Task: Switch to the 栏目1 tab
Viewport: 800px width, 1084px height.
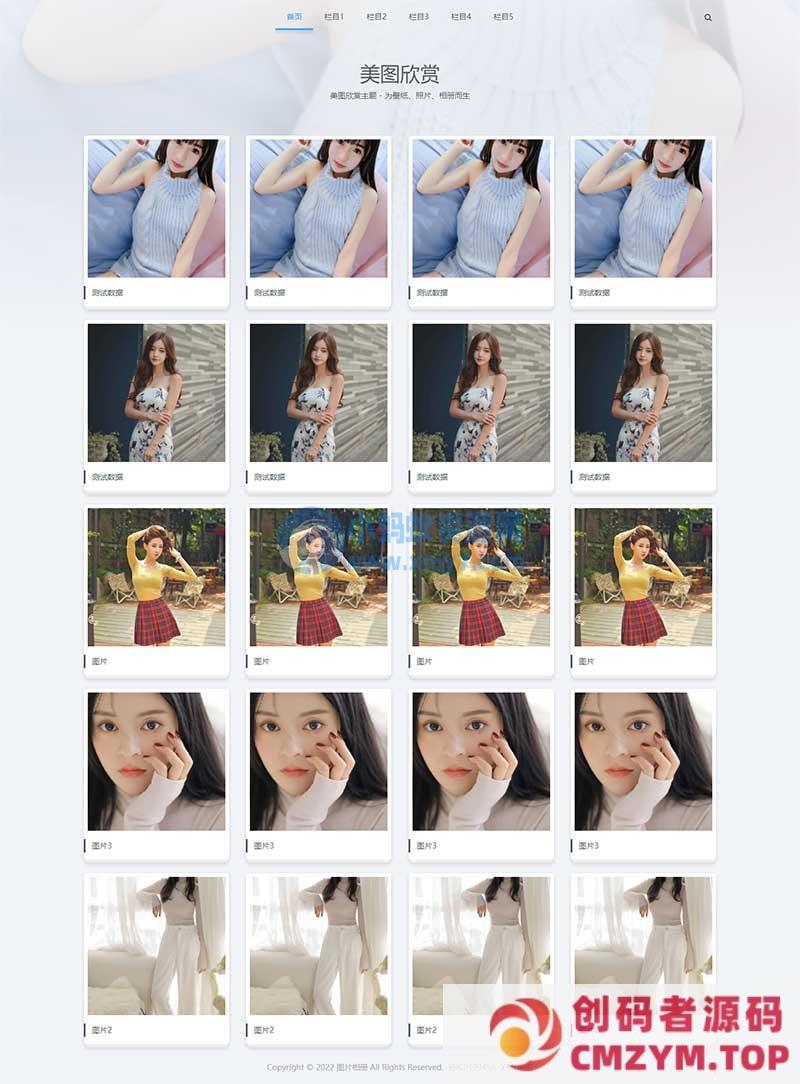Action: coord(334,17)
